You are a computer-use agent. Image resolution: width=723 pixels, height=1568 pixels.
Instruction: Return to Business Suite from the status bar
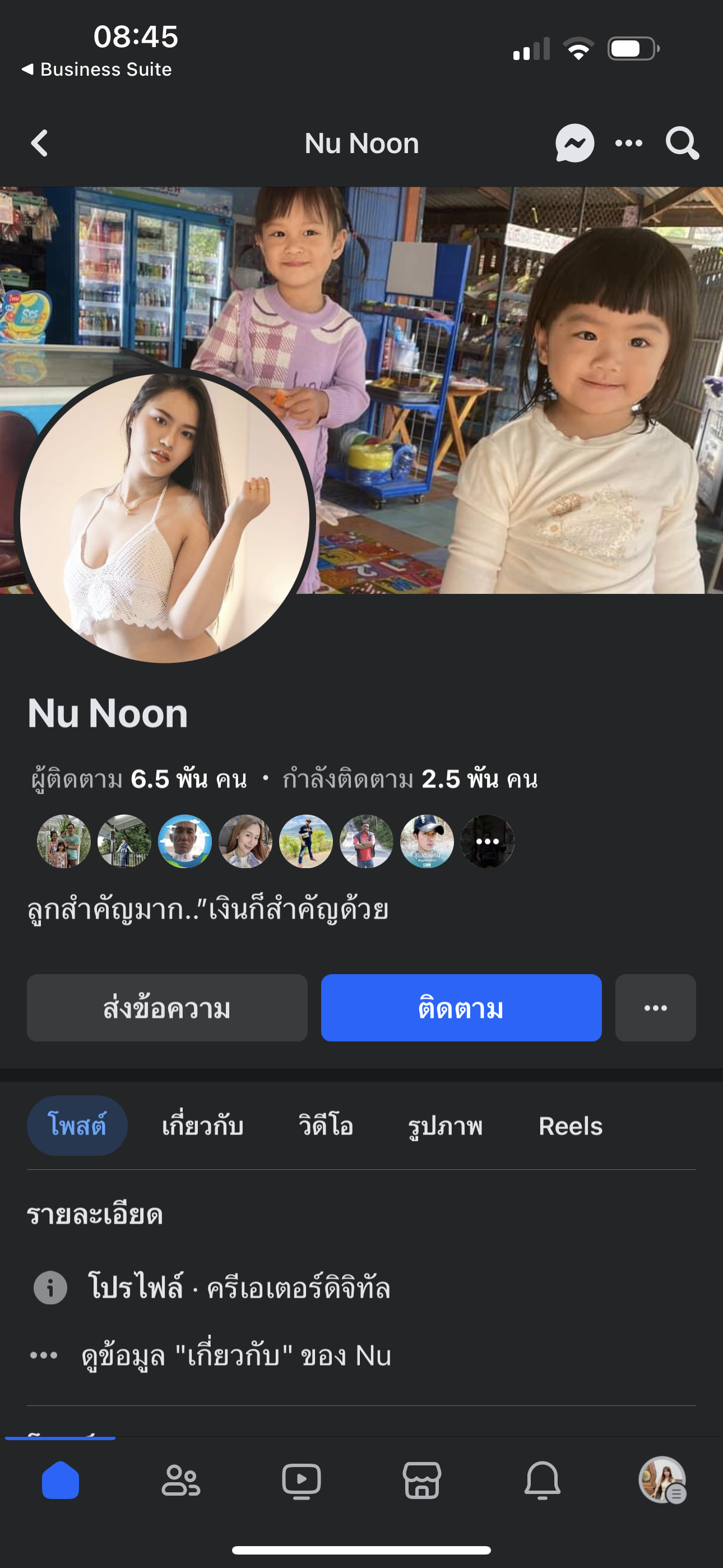(98, 70)
